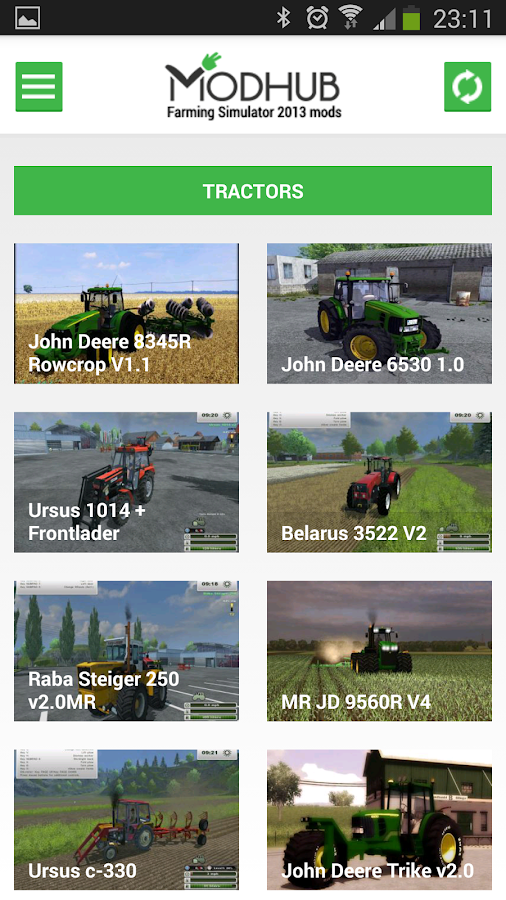Tap the green refresh icon

pos(468,87)
